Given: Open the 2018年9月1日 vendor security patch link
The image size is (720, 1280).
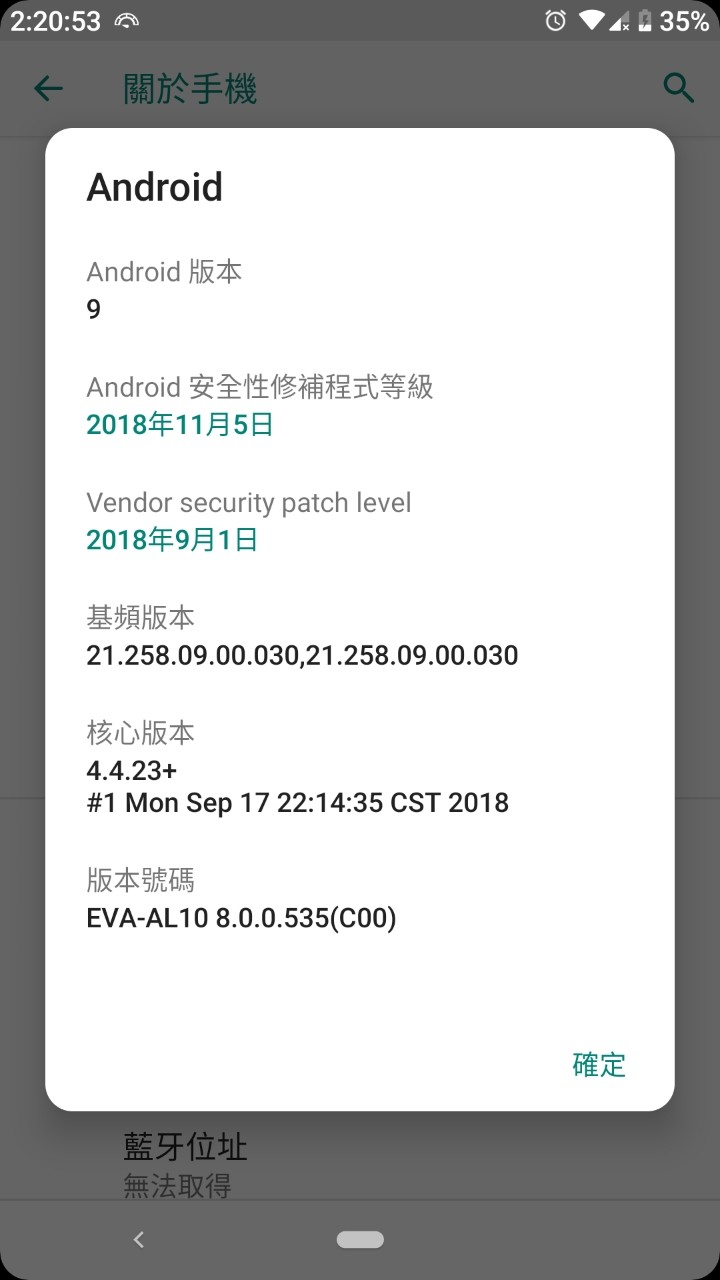Looking at the screenshot, I should pyautogui.click(x=172, y=540).
